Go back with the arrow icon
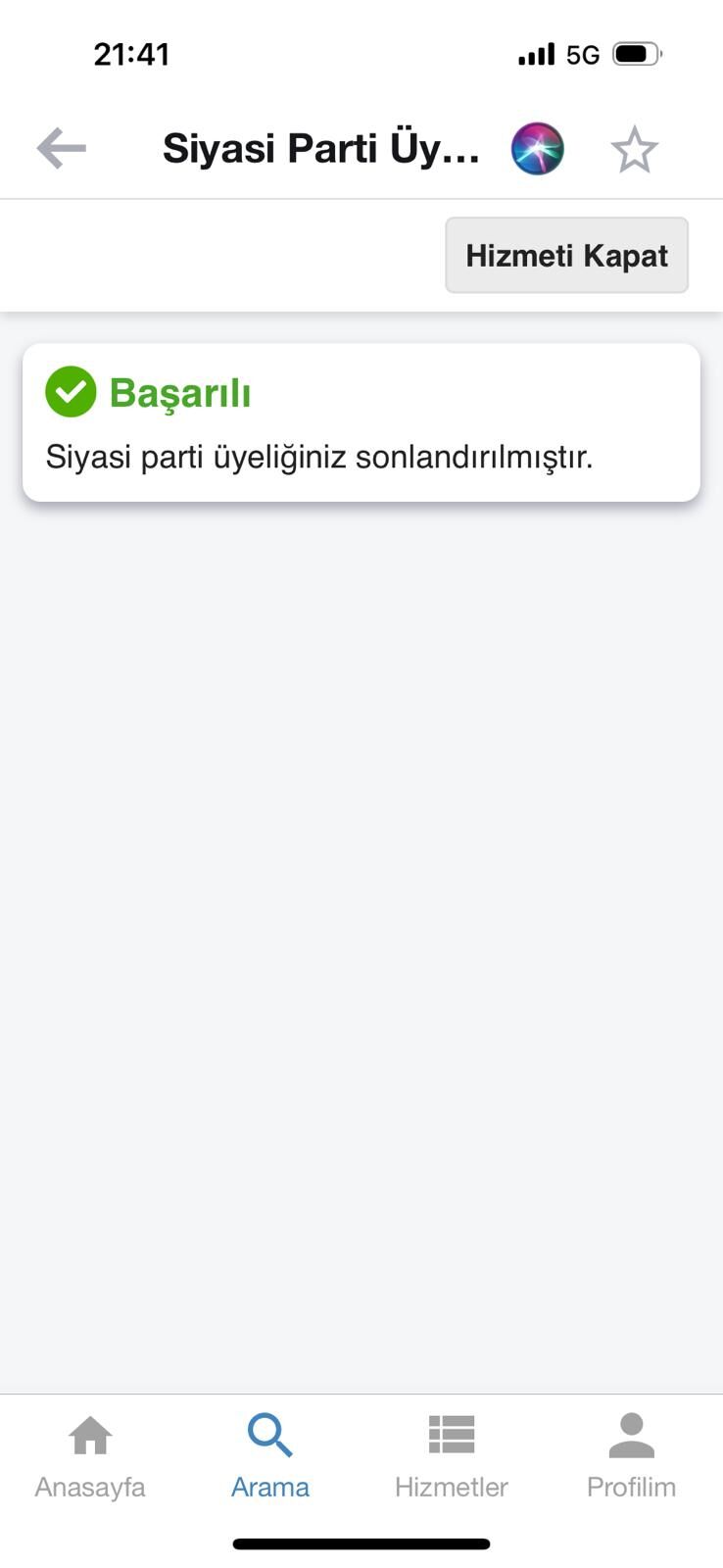 (62, 149)
